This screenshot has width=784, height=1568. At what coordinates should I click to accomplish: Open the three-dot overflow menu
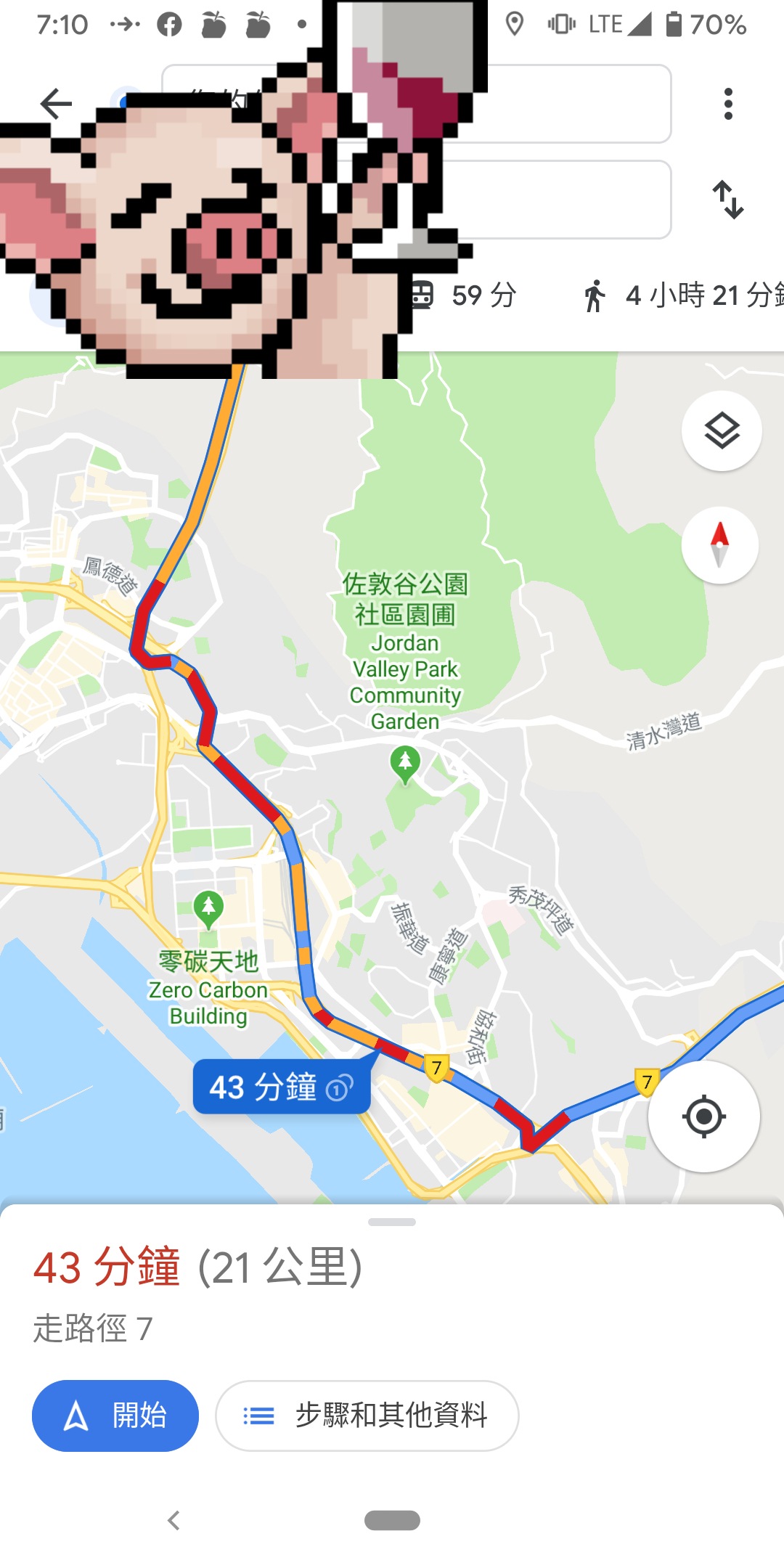tap(728, 104)
